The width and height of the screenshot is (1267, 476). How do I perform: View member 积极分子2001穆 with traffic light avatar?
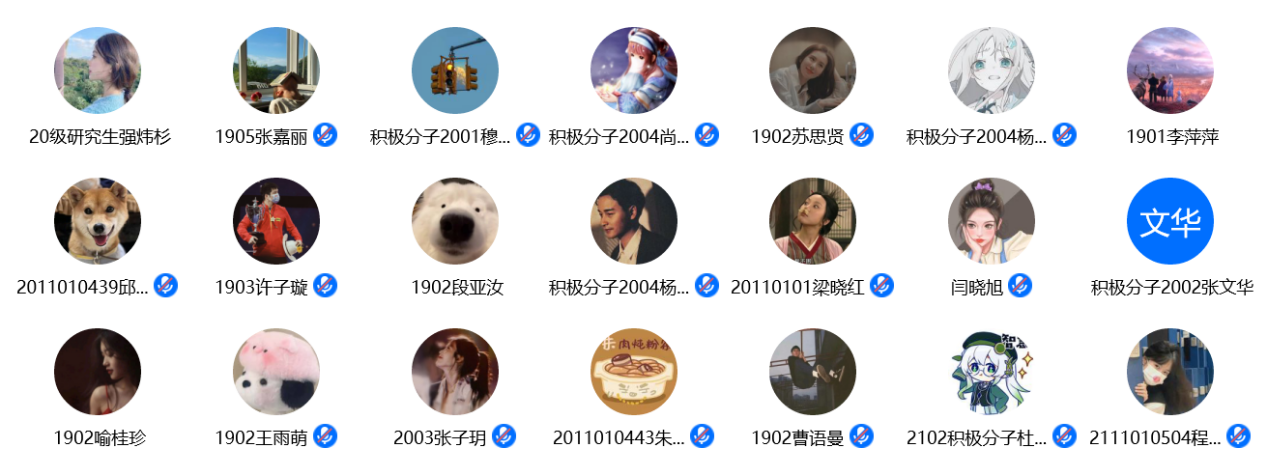(455, 71)
